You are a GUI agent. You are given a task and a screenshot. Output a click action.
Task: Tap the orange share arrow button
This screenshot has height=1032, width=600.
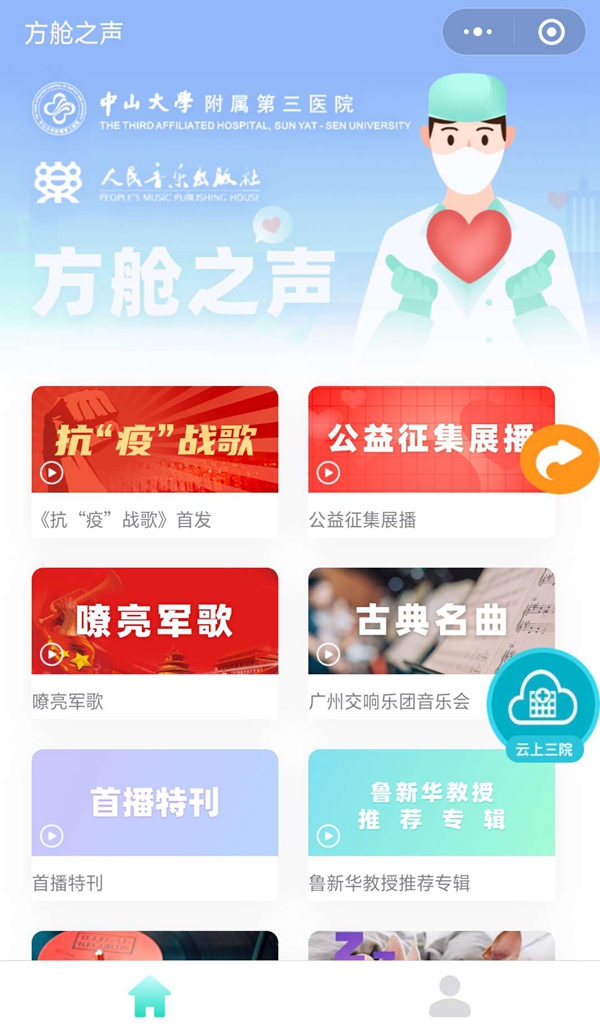pyautogui.click(x=560, y=459)
